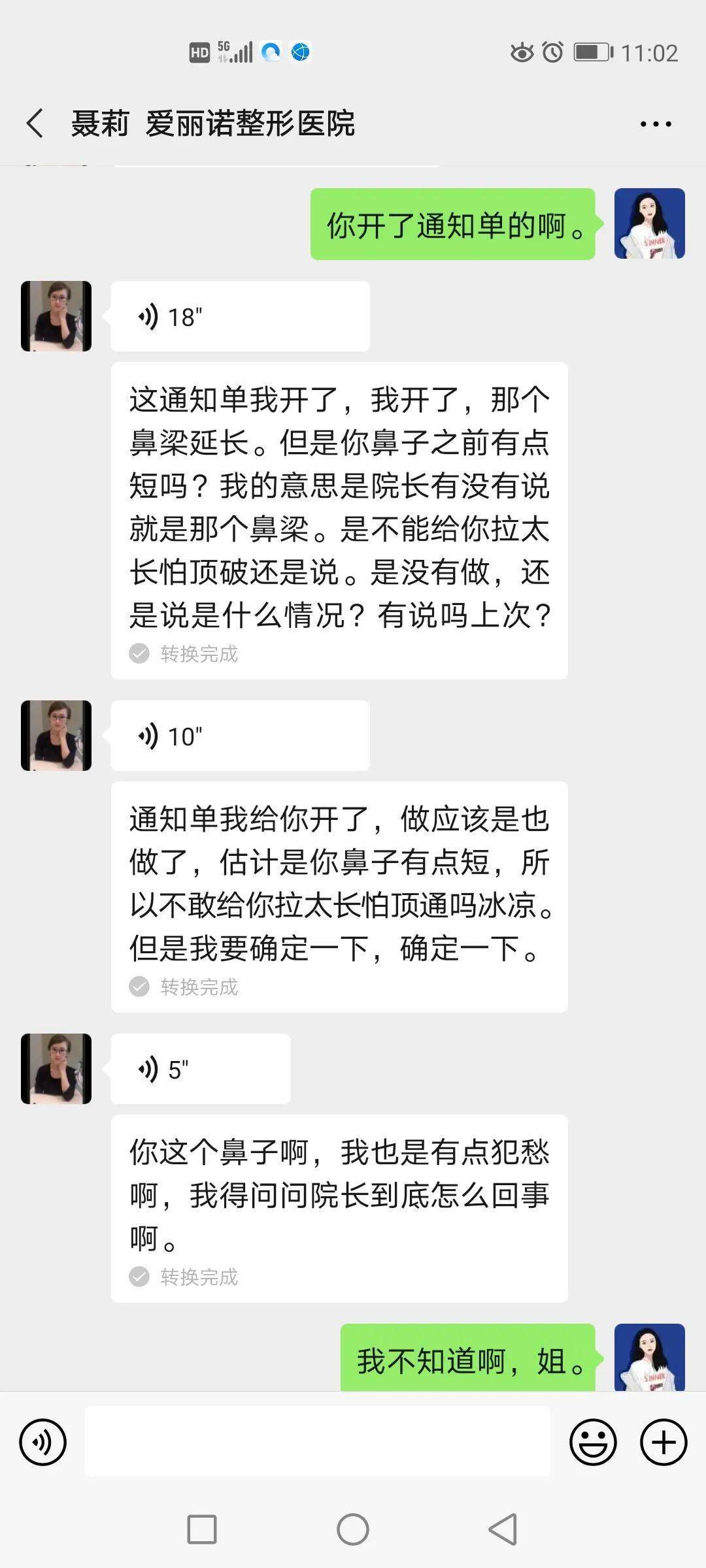Play the 10-second voice message

(x=239, y=736)
